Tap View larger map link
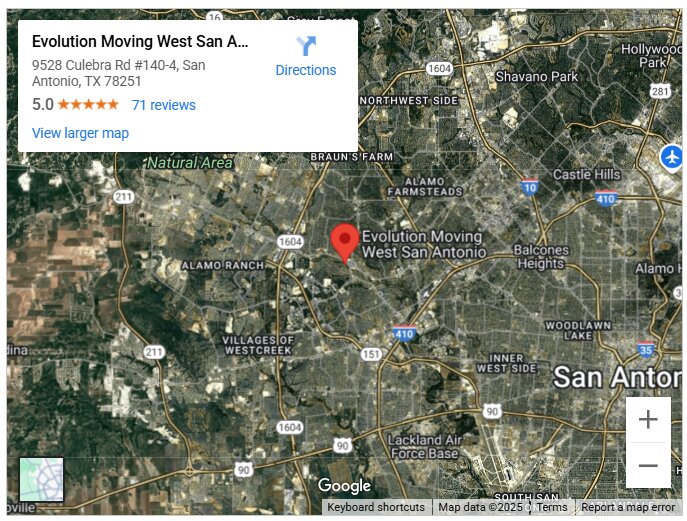 [x=80, y=133]
